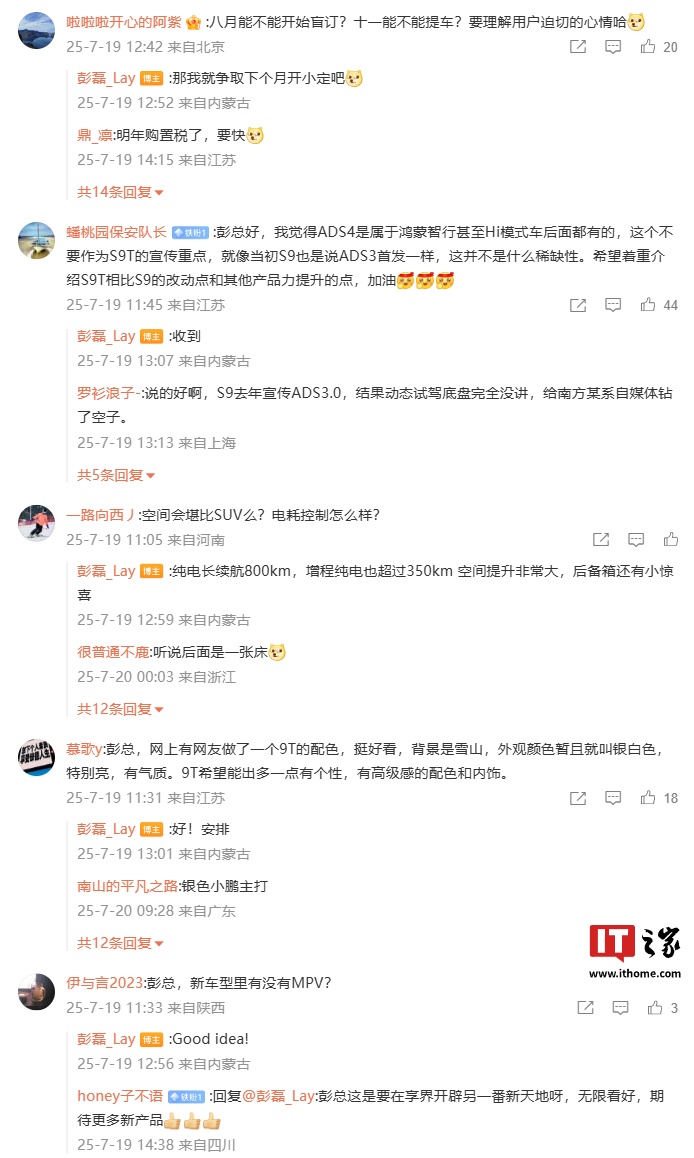This screenshot has width=694, height=1158.
Task: Reply to 慕歌y's comment
Action: [x=613, y=798]
